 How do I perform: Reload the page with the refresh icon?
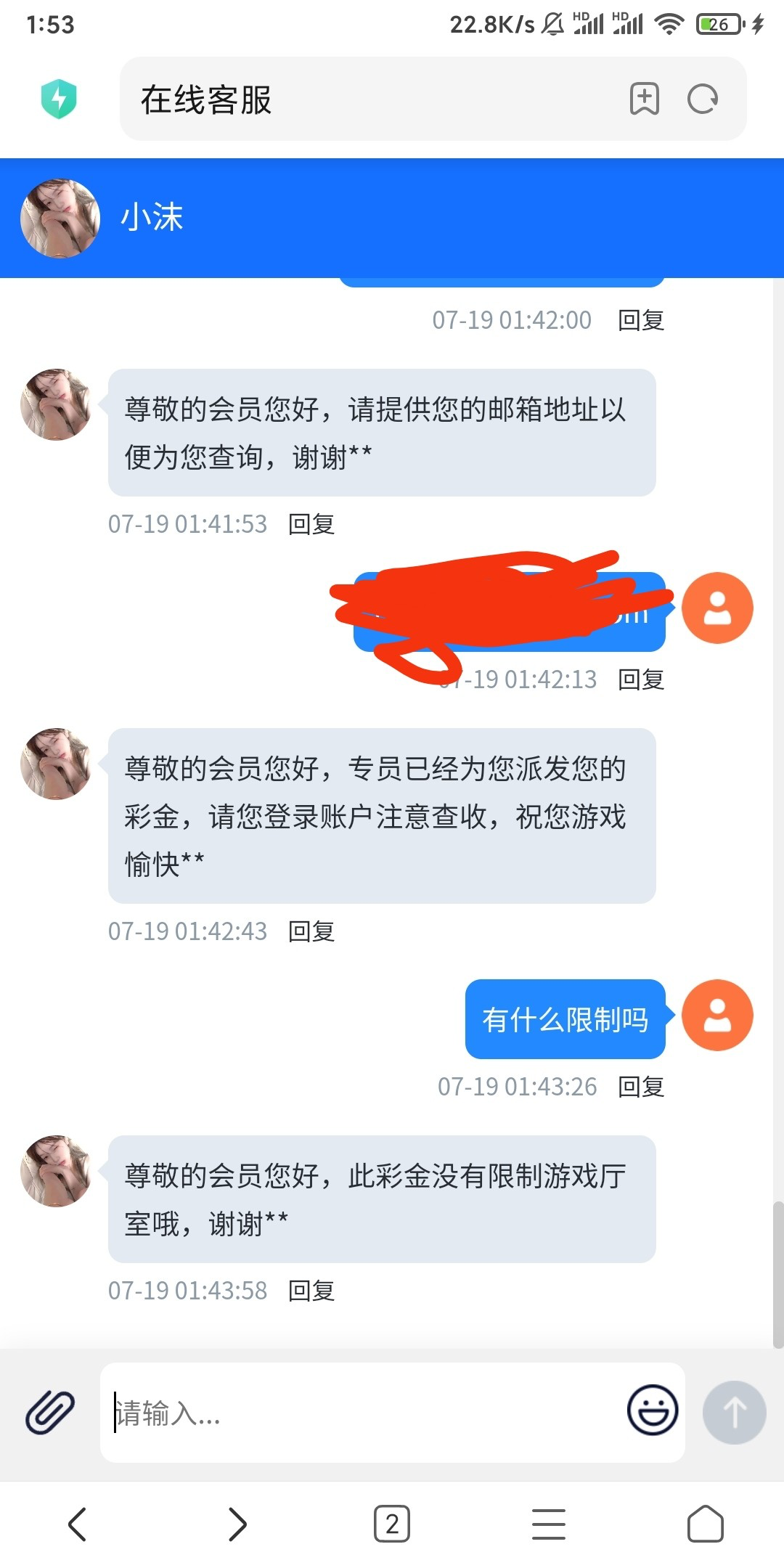tap(703, 99)
